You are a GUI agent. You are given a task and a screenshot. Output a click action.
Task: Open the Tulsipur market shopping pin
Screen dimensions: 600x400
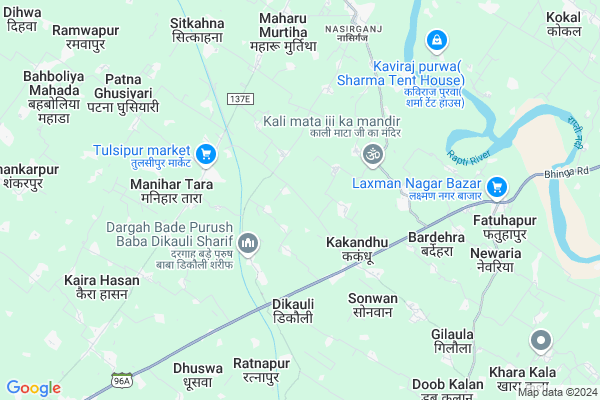point(206,154)
